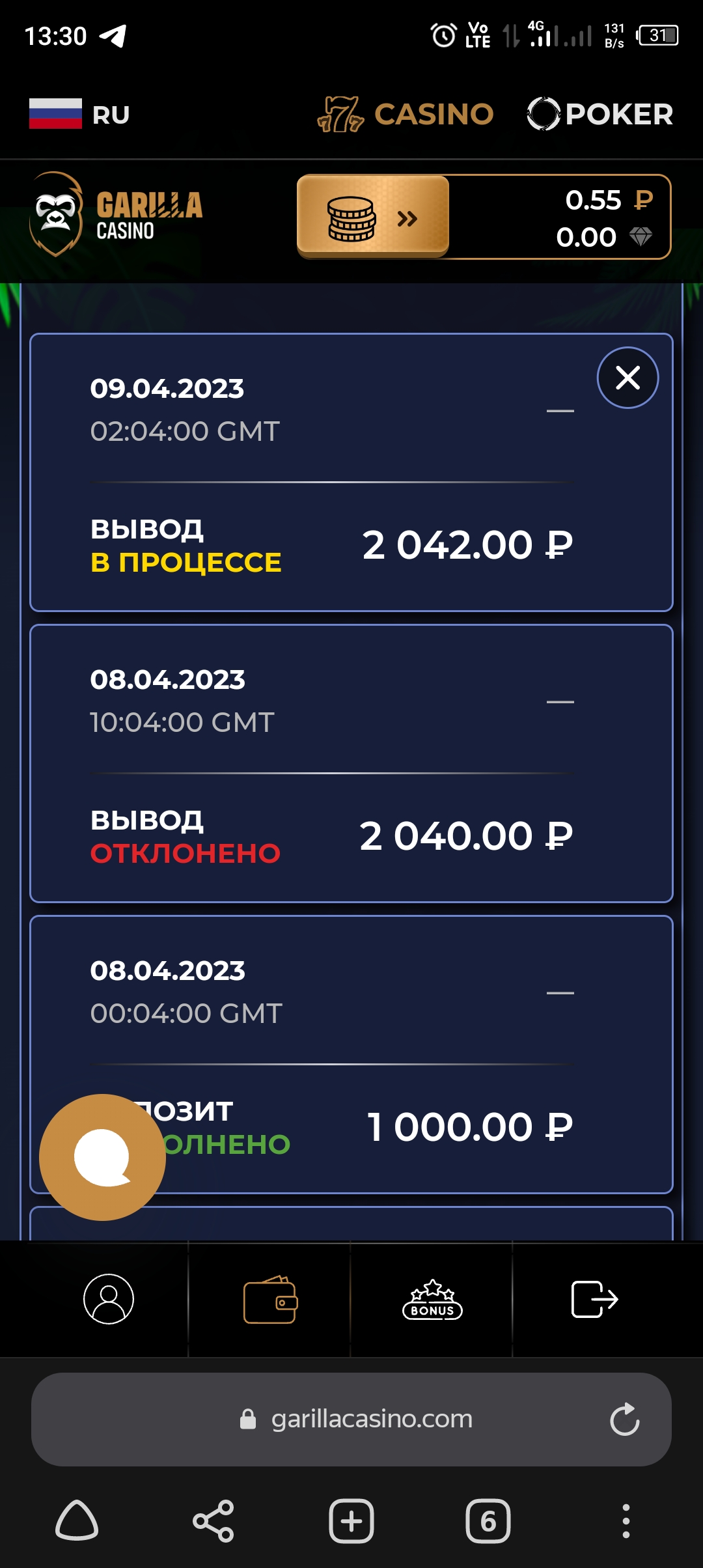Log out with the exit icon
The height and width of the screenshot is (1568, 703).
594,1299
